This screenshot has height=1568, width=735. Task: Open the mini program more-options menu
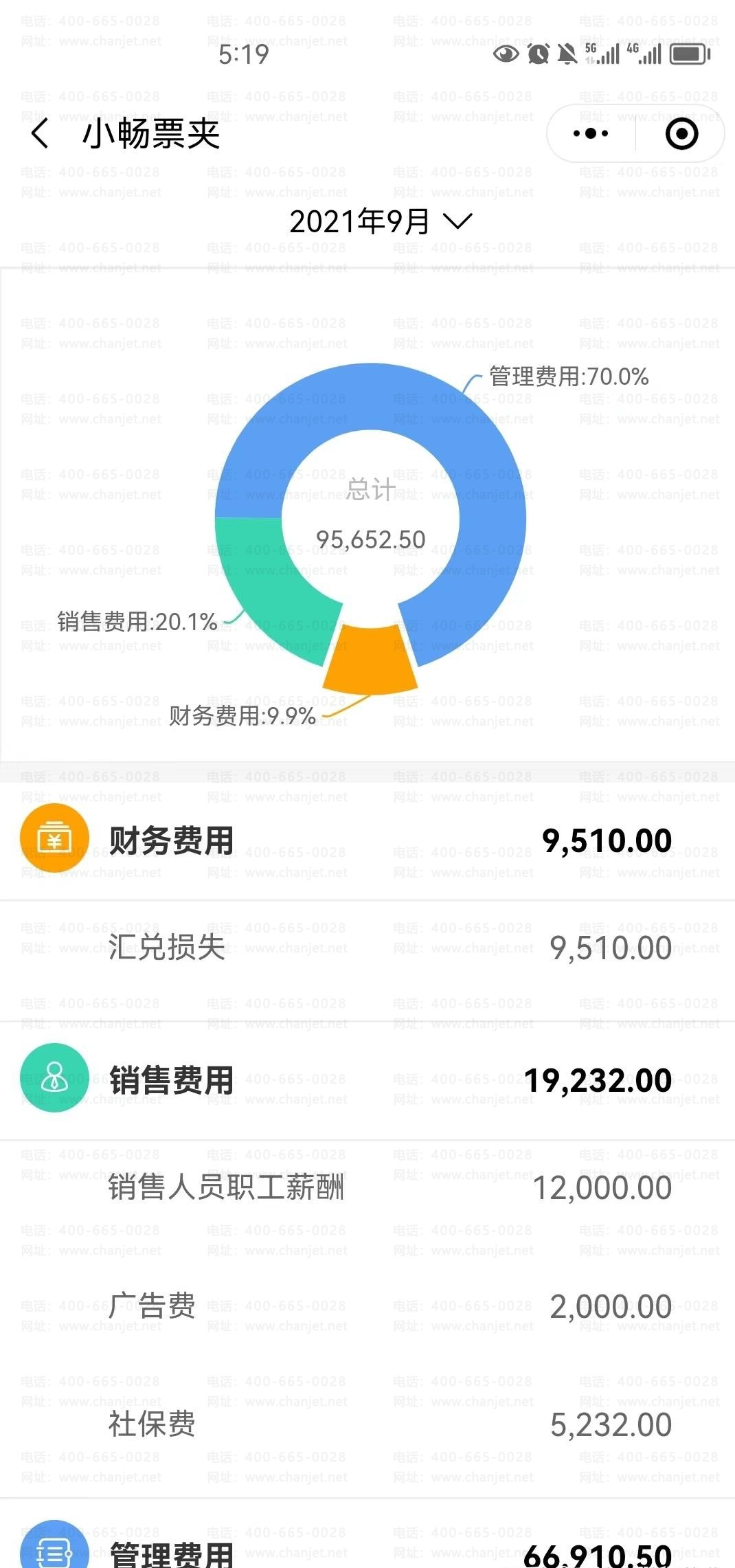pyautogui.click(x=591, y=133)
